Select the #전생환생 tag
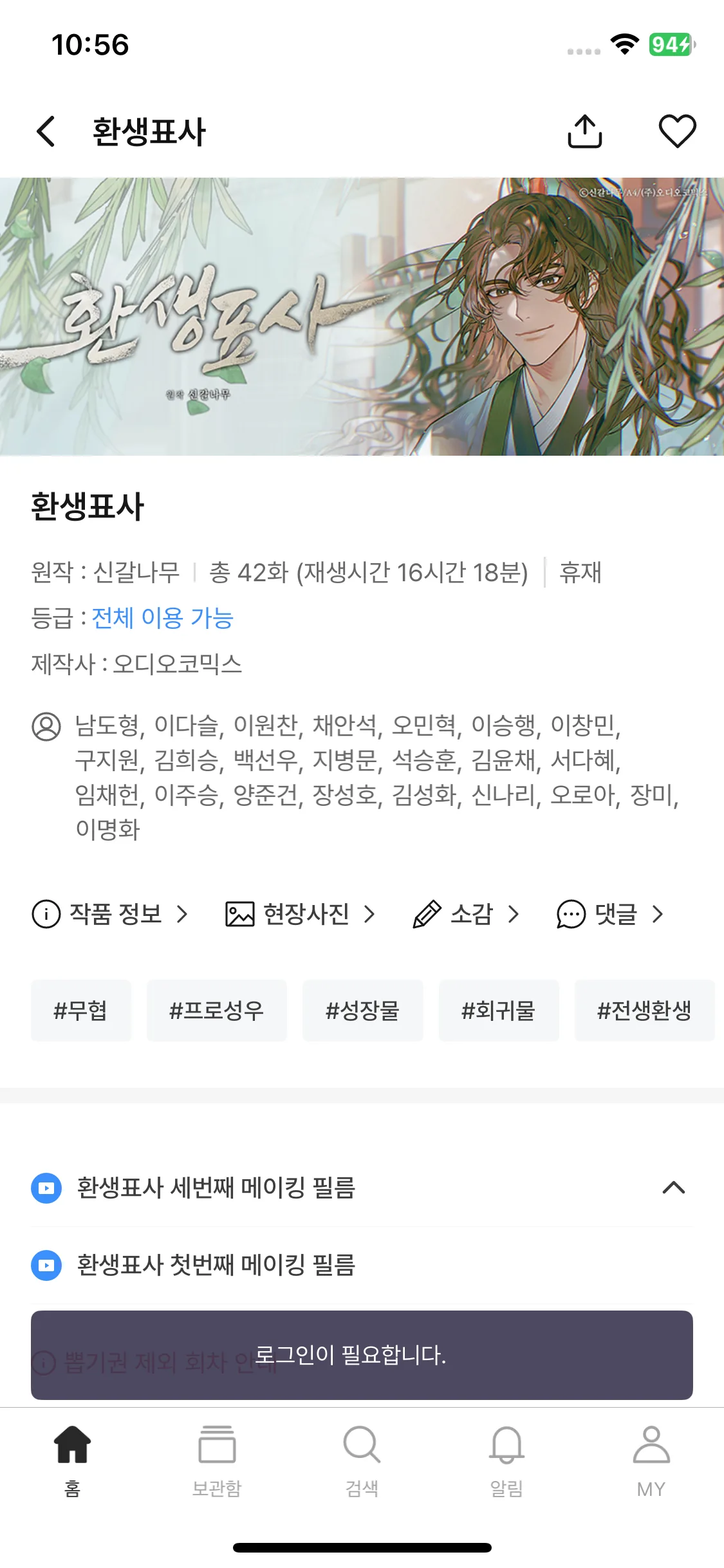The width and height of the screenshot is (724, 1568). tap(644, 1011)
